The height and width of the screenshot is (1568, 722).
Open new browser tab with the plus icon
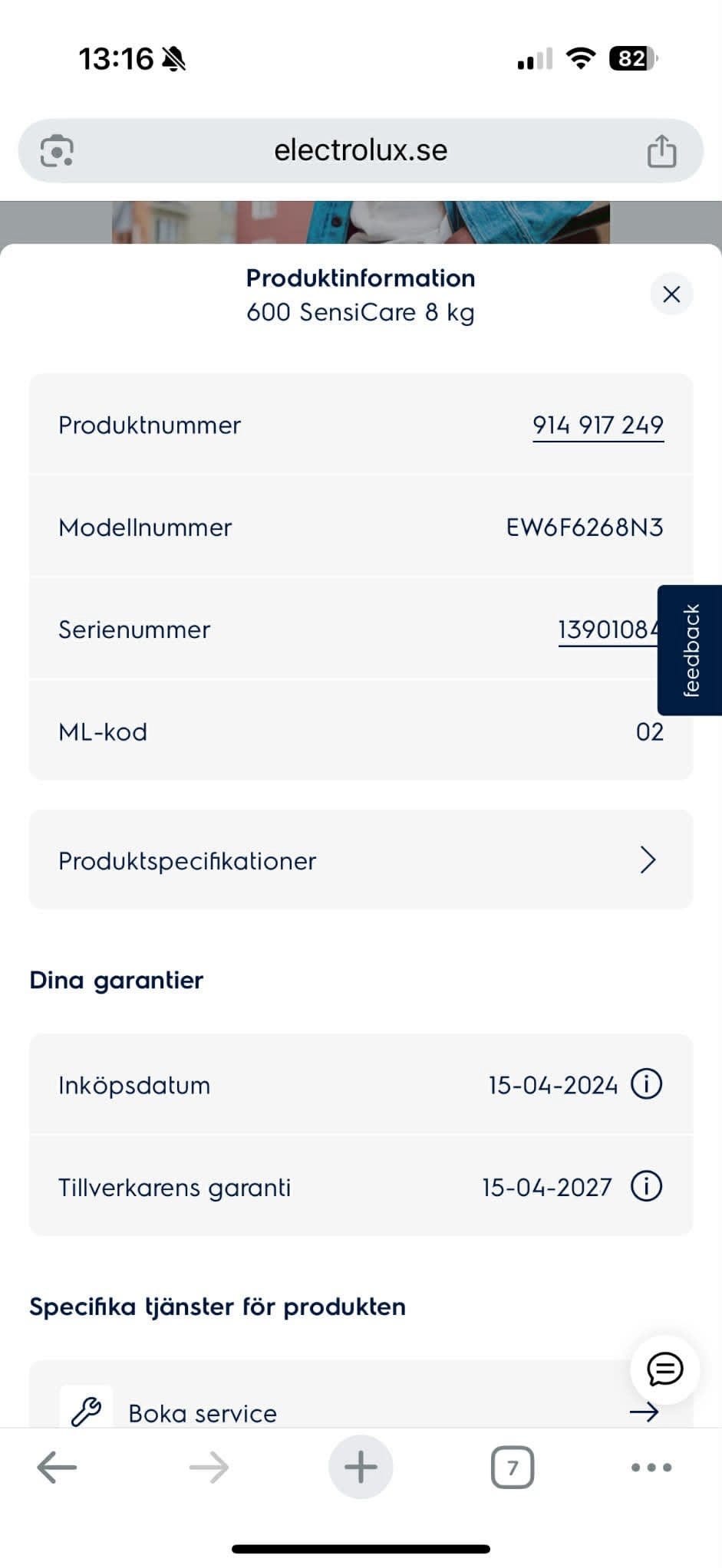click(361, 1467)
